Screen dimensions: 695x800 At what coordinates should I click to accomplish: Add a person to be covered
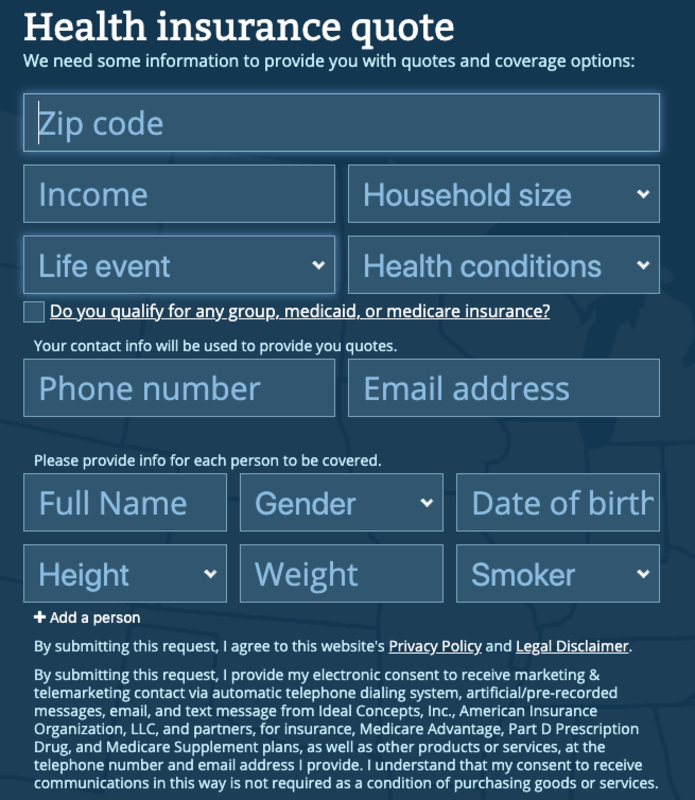pyautogui.click(x=87, y=618)
